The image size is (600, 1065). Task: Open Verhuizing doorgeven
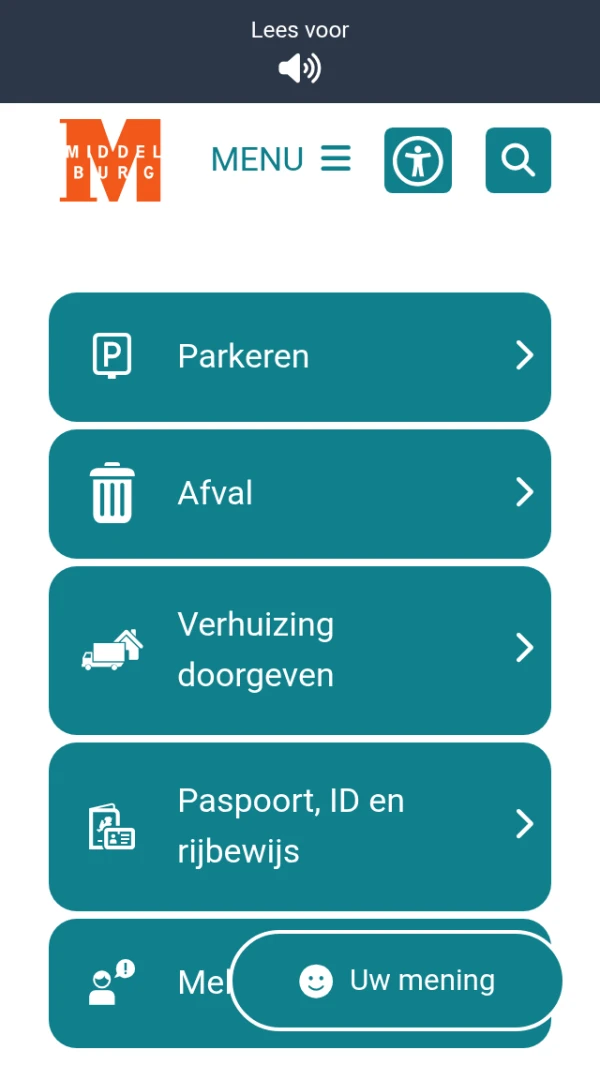(300, 650)
